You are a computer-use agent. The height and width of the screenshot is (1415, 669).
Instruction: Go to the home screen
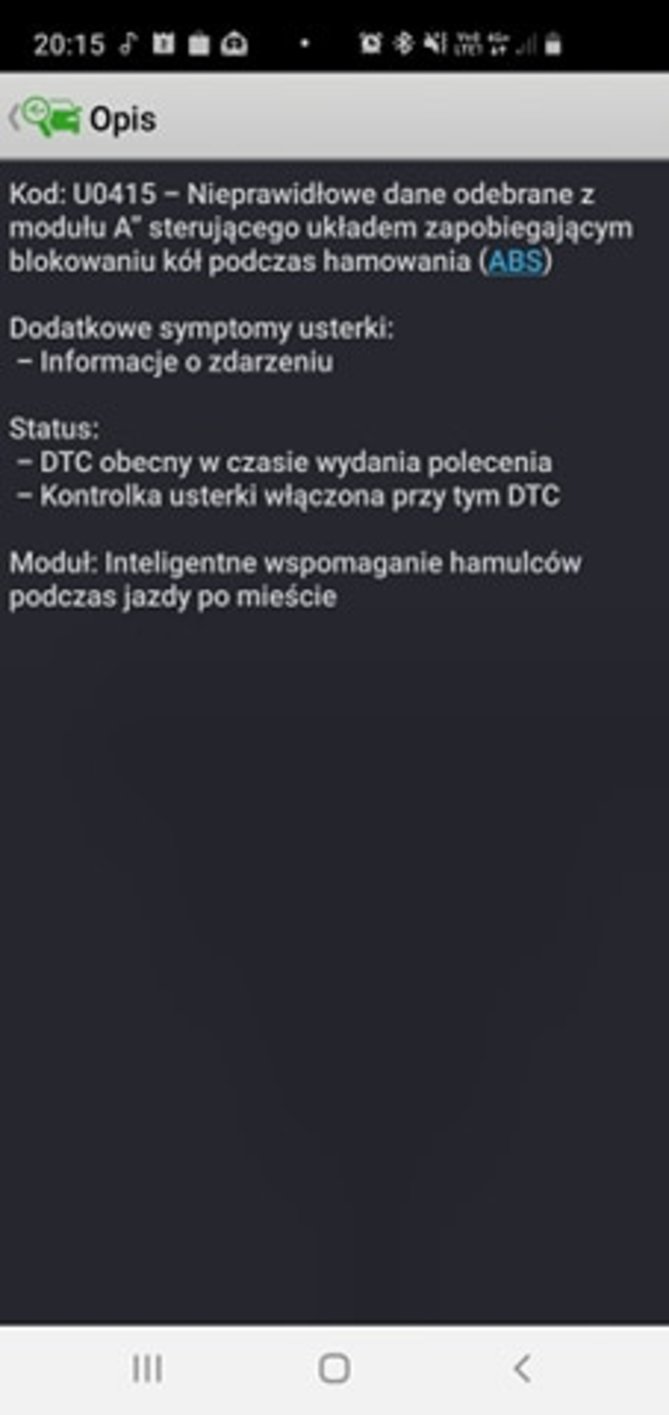[334, 1368]
